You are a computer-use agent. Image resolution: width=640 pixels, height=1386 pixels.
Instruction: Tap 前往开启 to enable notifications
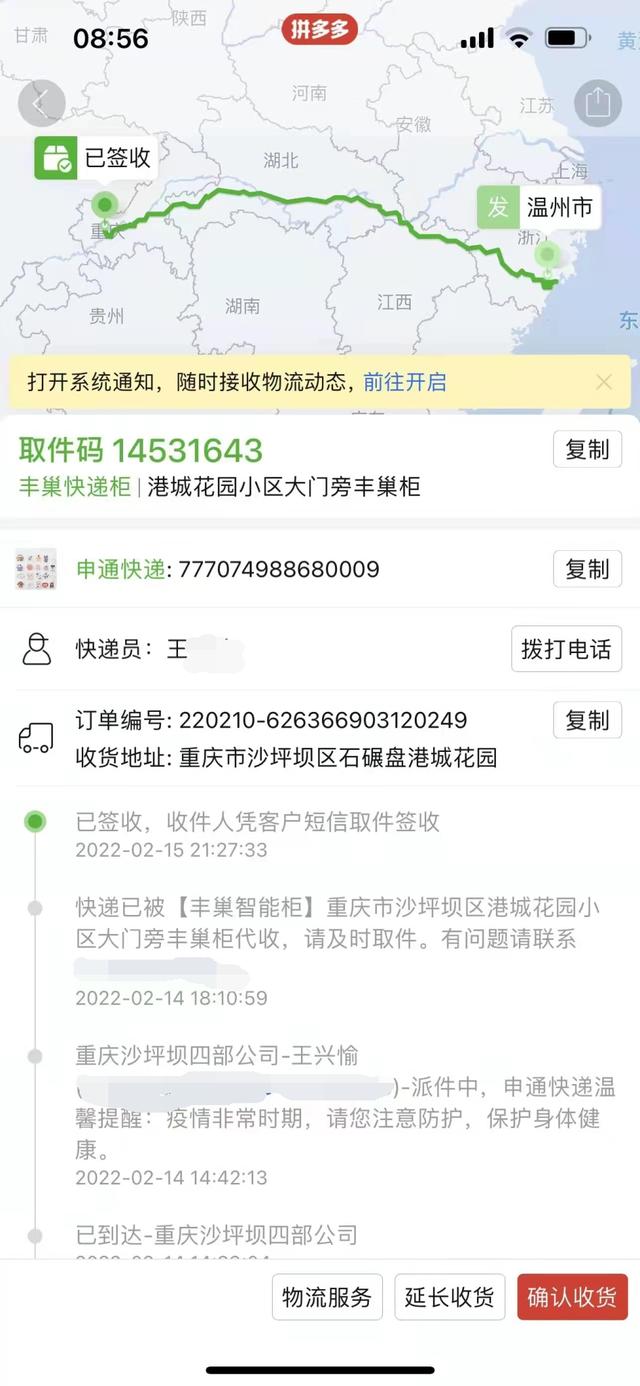pyautogui.click(x=405, y=381)
